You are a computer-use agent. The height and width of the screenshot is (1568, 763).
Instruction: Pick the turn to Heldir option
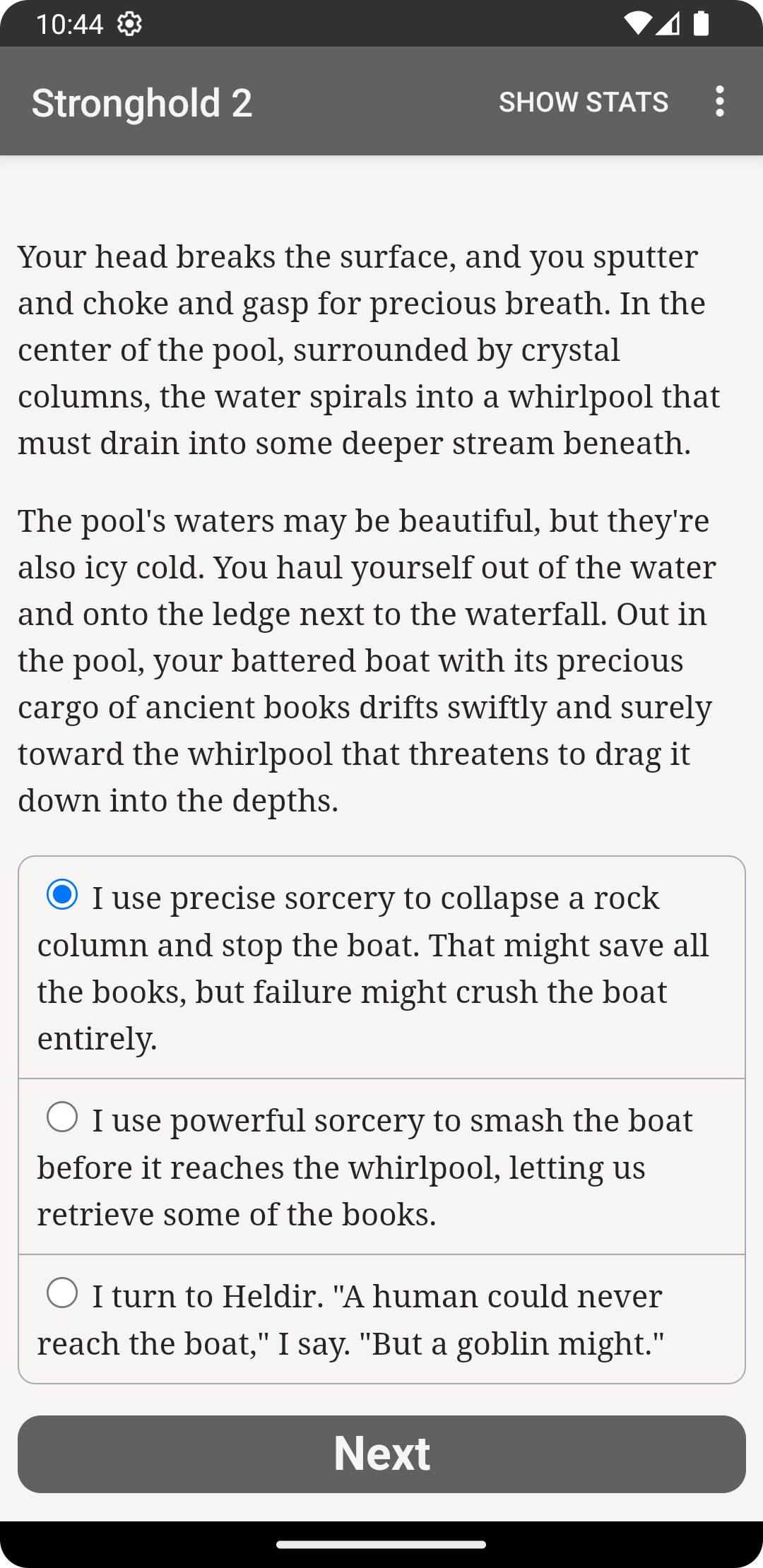[62, 1293]
